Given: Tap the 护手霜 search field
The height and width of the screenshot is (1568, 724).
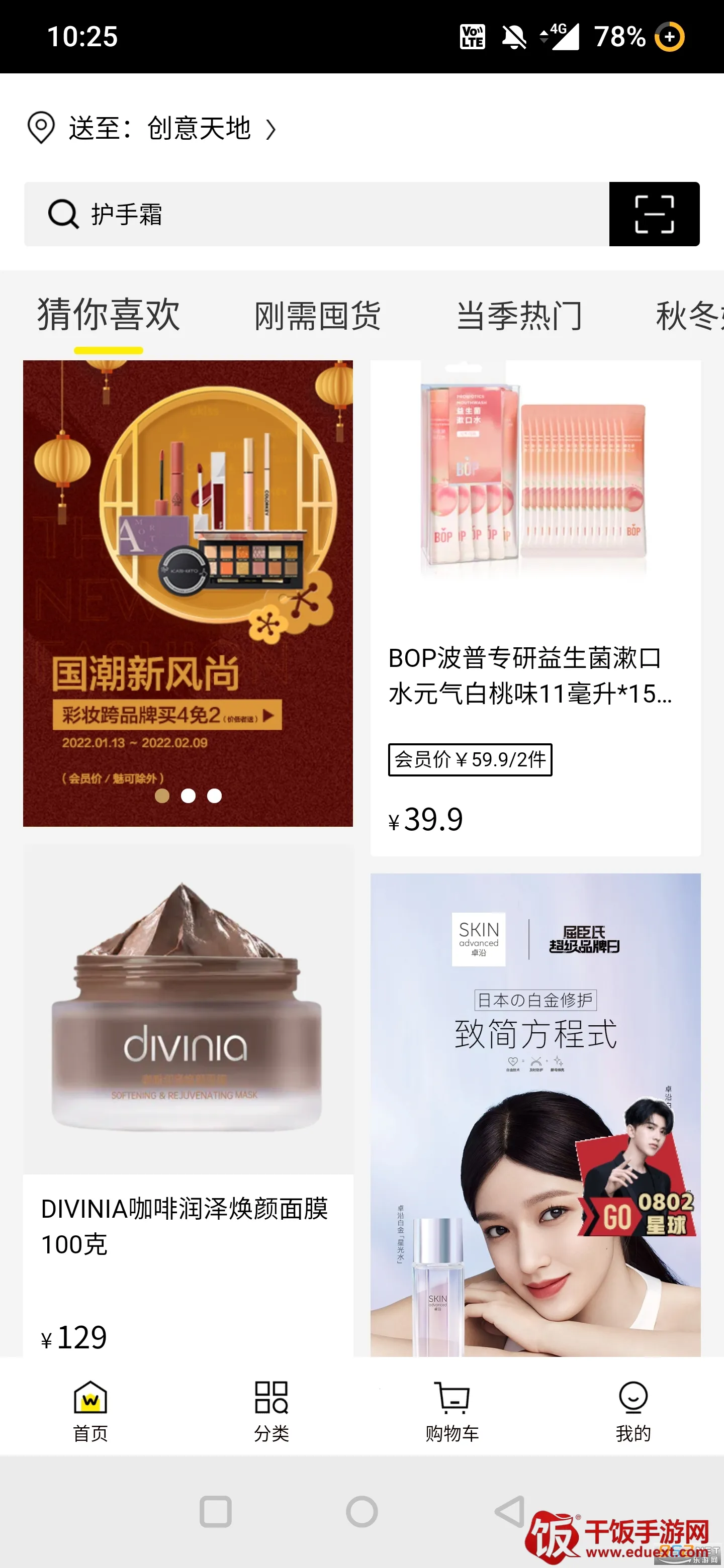Looking at the screenshot, I should (317, 214).
